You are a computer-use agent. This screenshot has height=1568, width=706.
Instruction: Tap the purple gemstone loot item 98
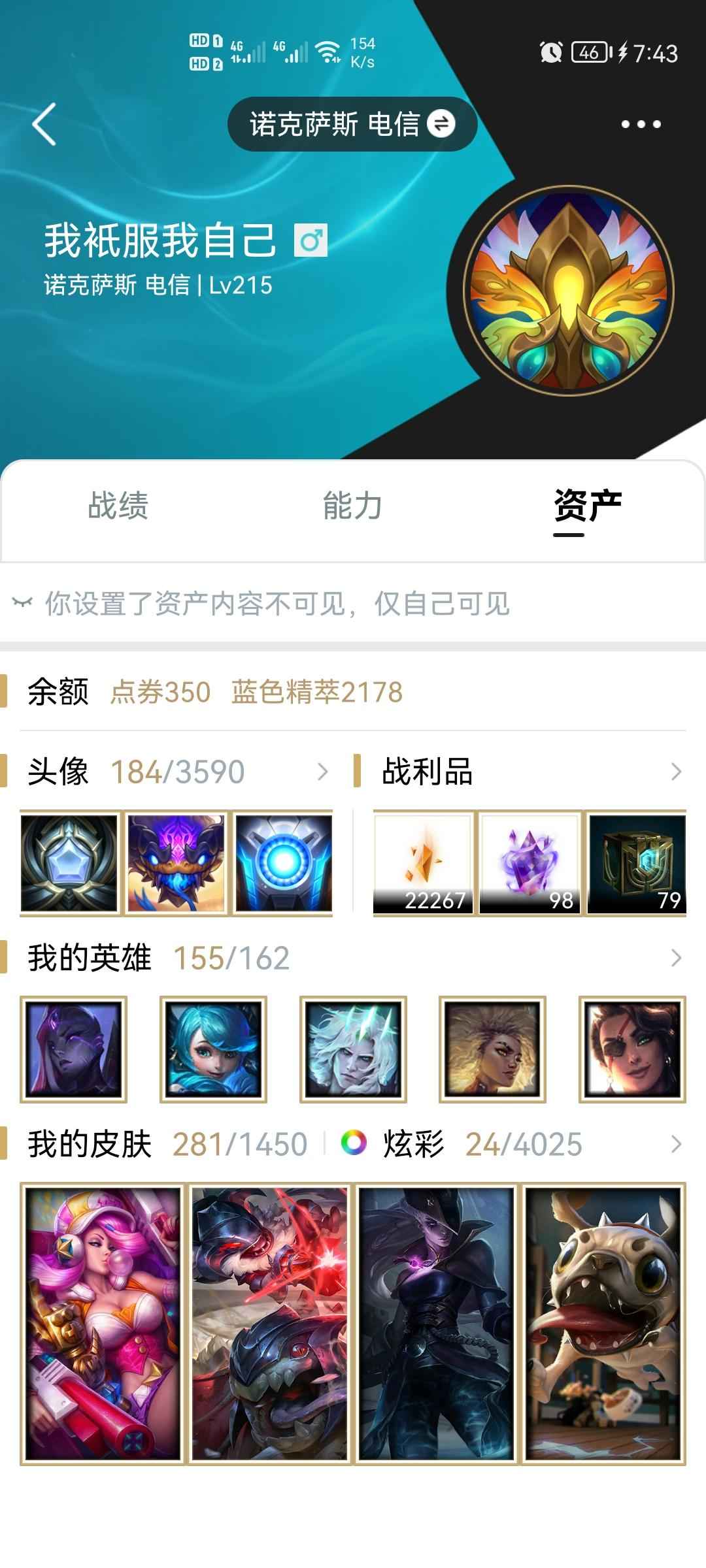tap(530, 863)
